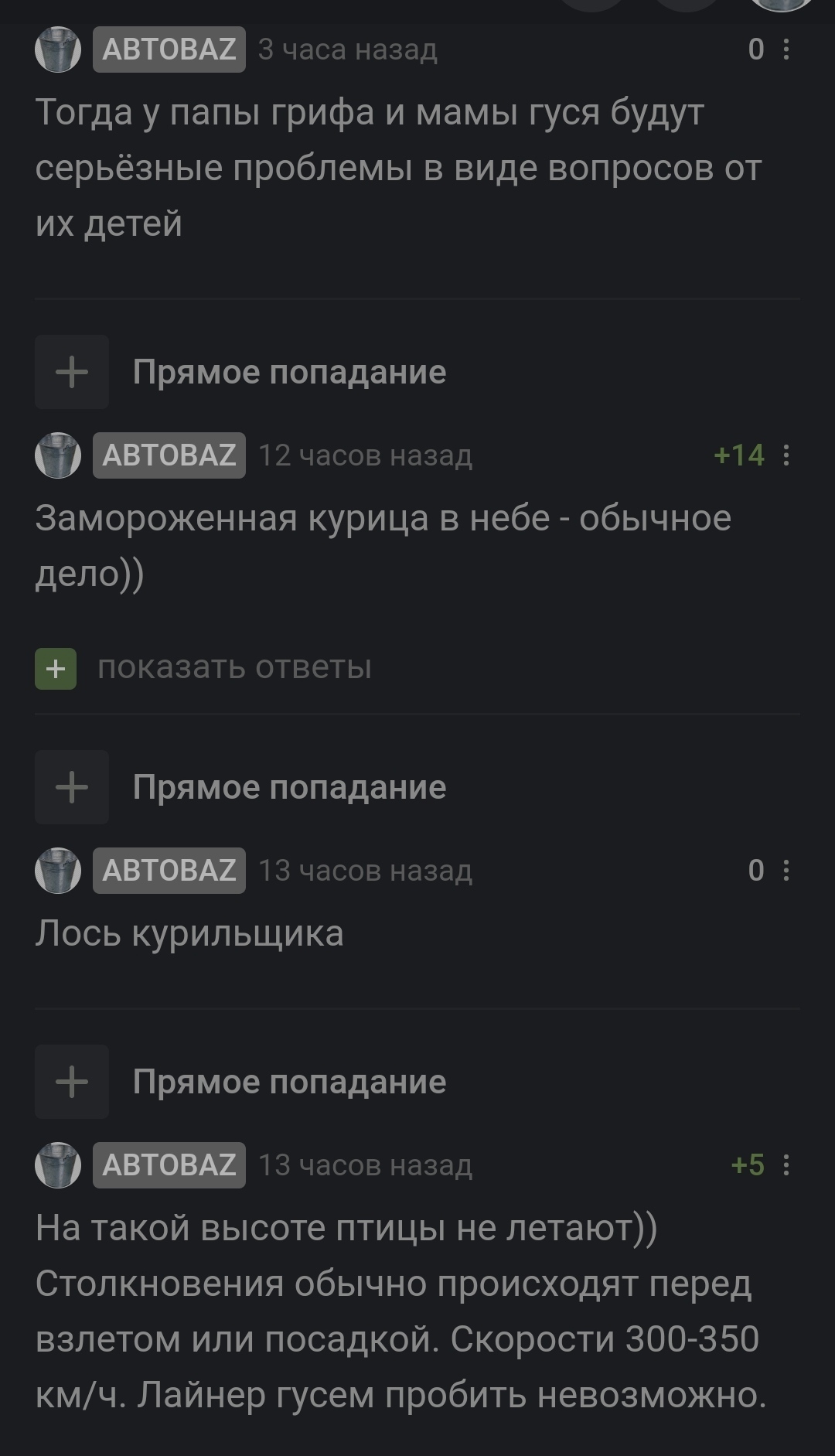Tap plus button above 'На такой высоте' comment
835x1456 pixels.
pyautogui.click(x=72, y=1082)
